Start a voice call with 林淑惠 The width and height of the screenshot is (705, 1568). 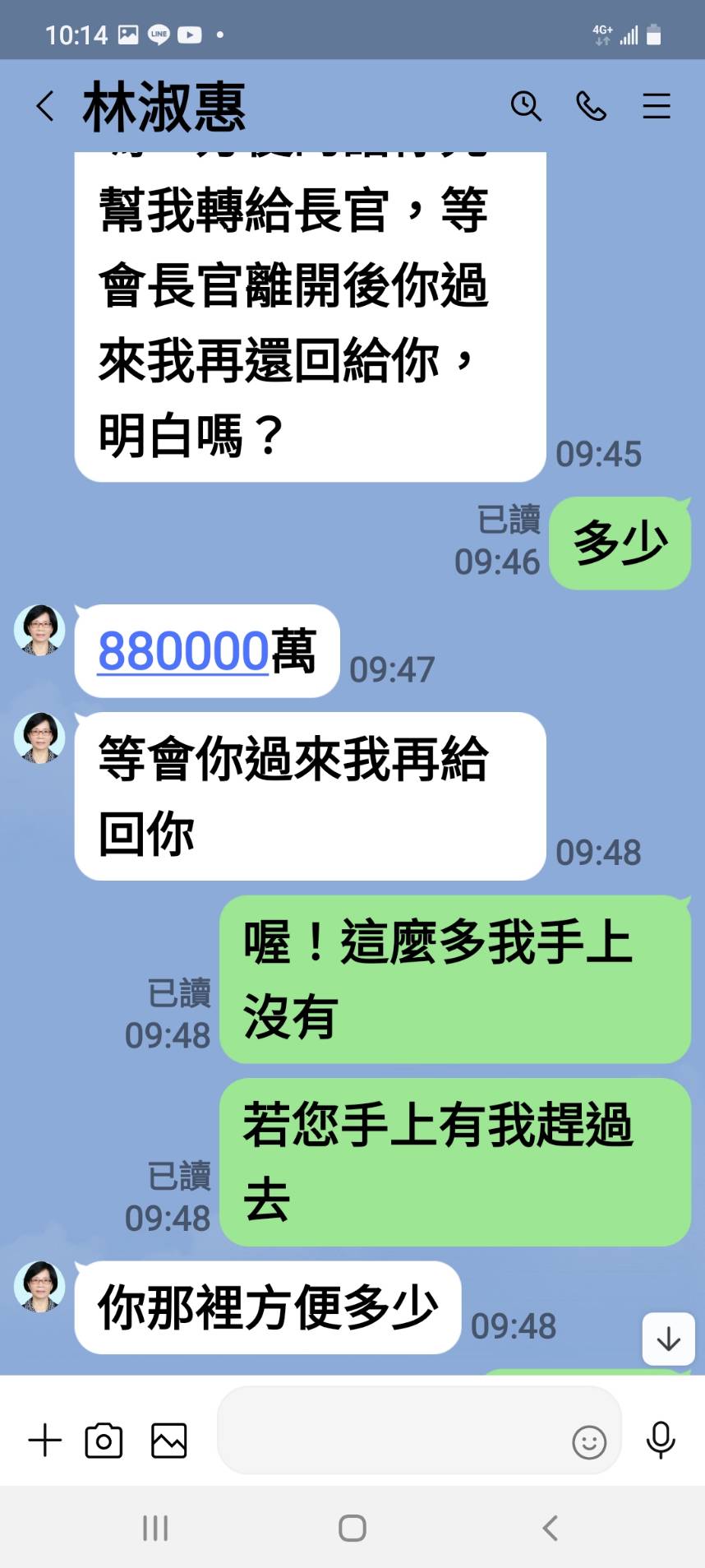591,106
